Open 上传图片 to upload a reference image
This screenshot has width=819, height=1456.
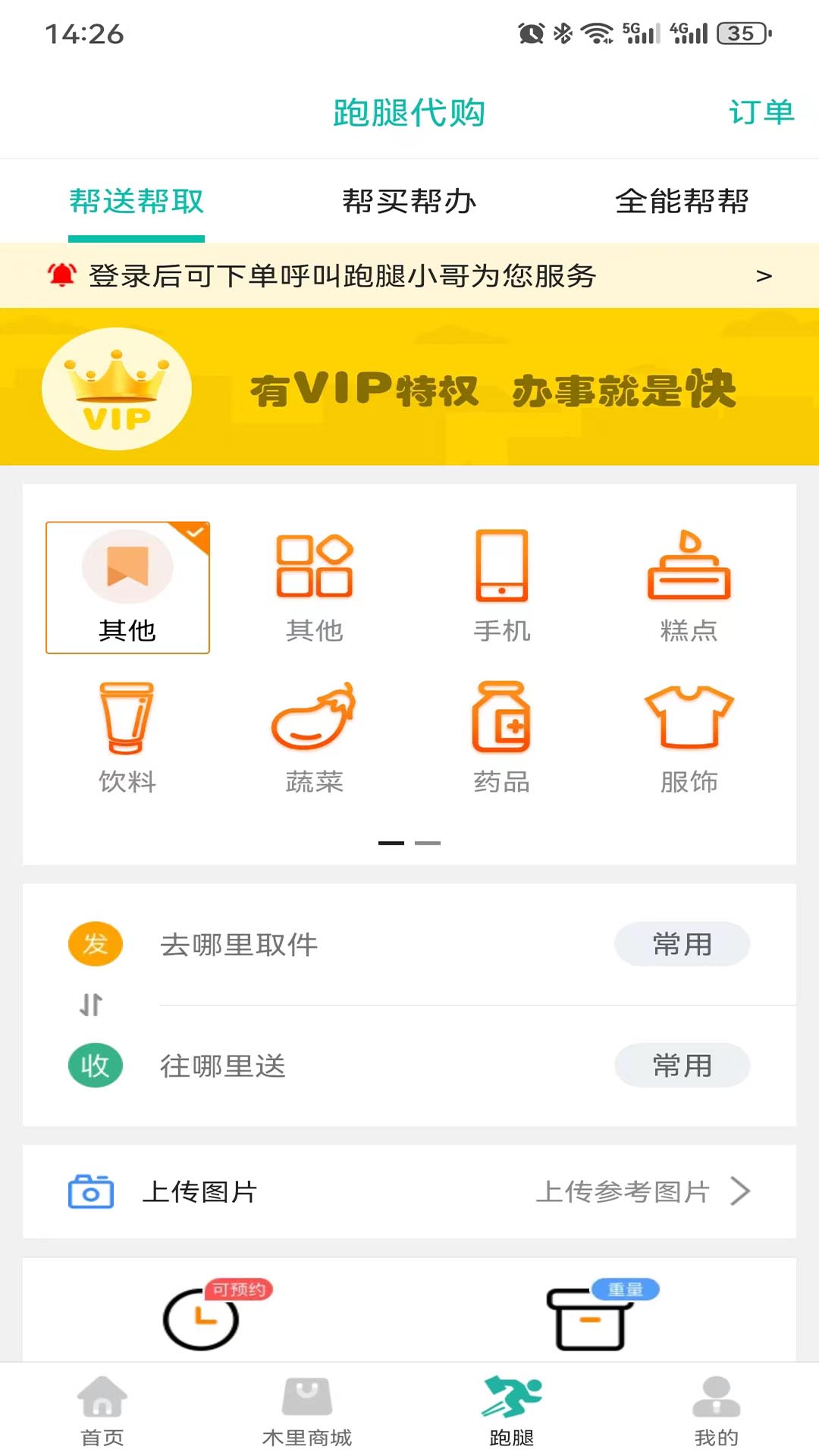tap(409, 1192)
